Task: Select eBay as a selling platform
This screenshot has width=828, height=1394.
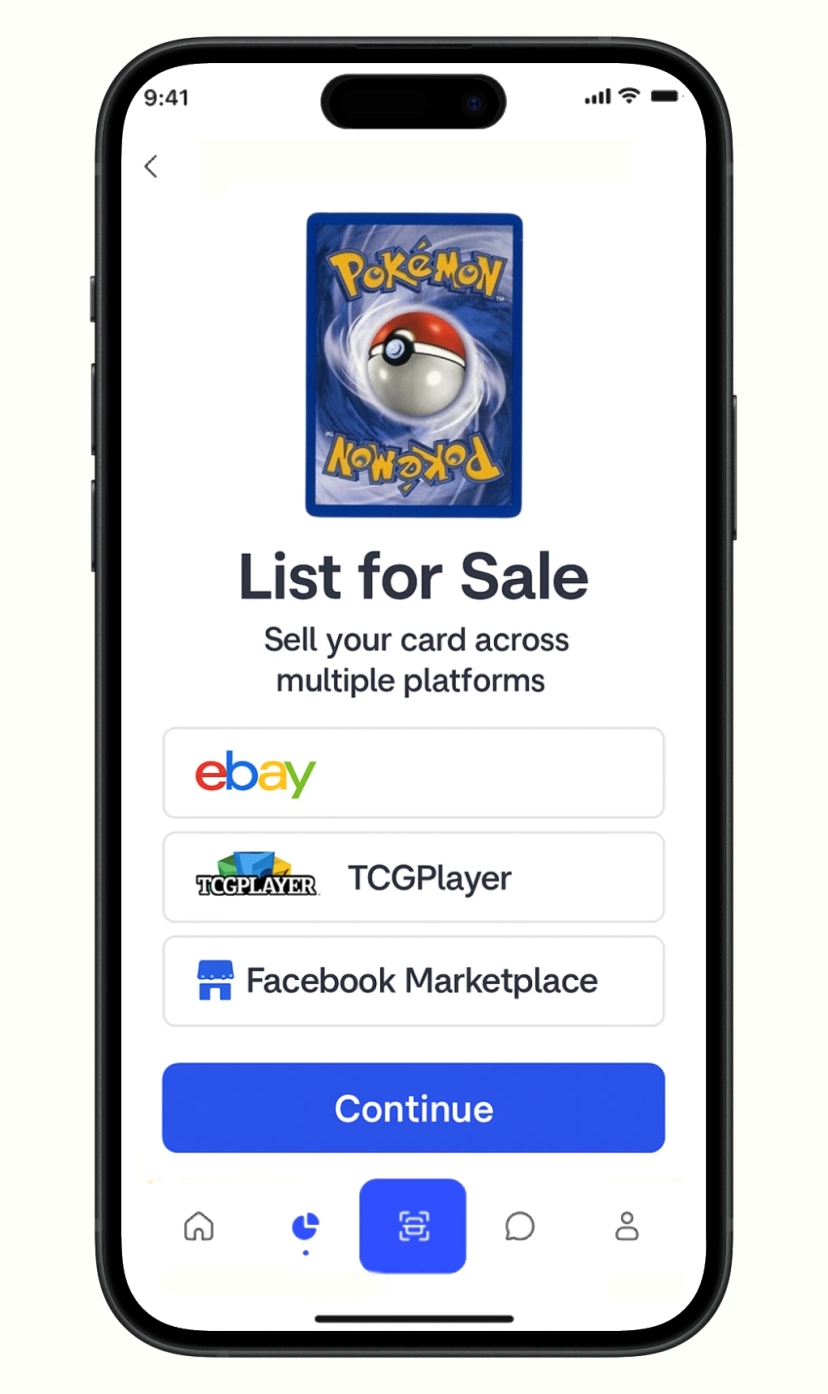Action: coord(413,773)
